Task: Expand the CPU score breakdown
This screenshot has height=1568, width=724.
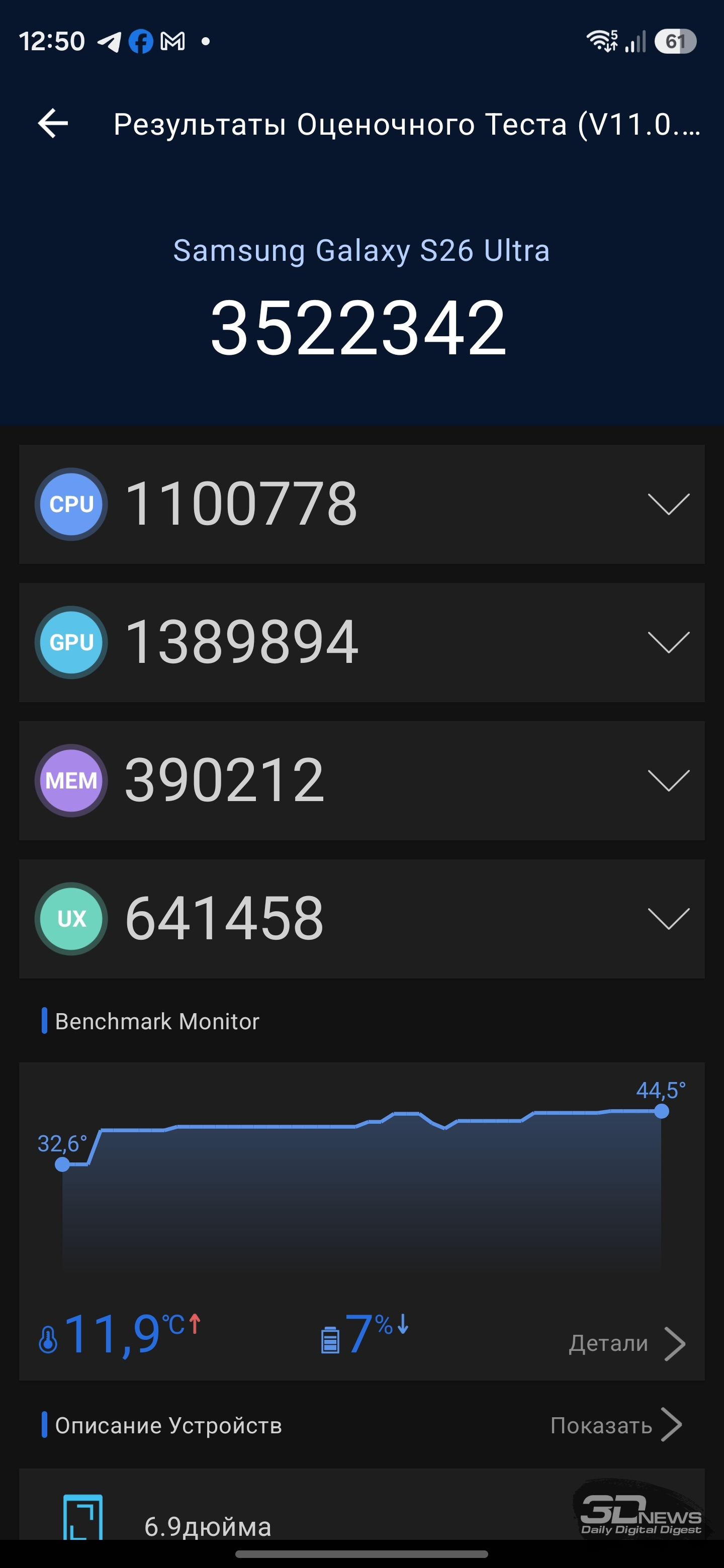Action: pos(668,504)
